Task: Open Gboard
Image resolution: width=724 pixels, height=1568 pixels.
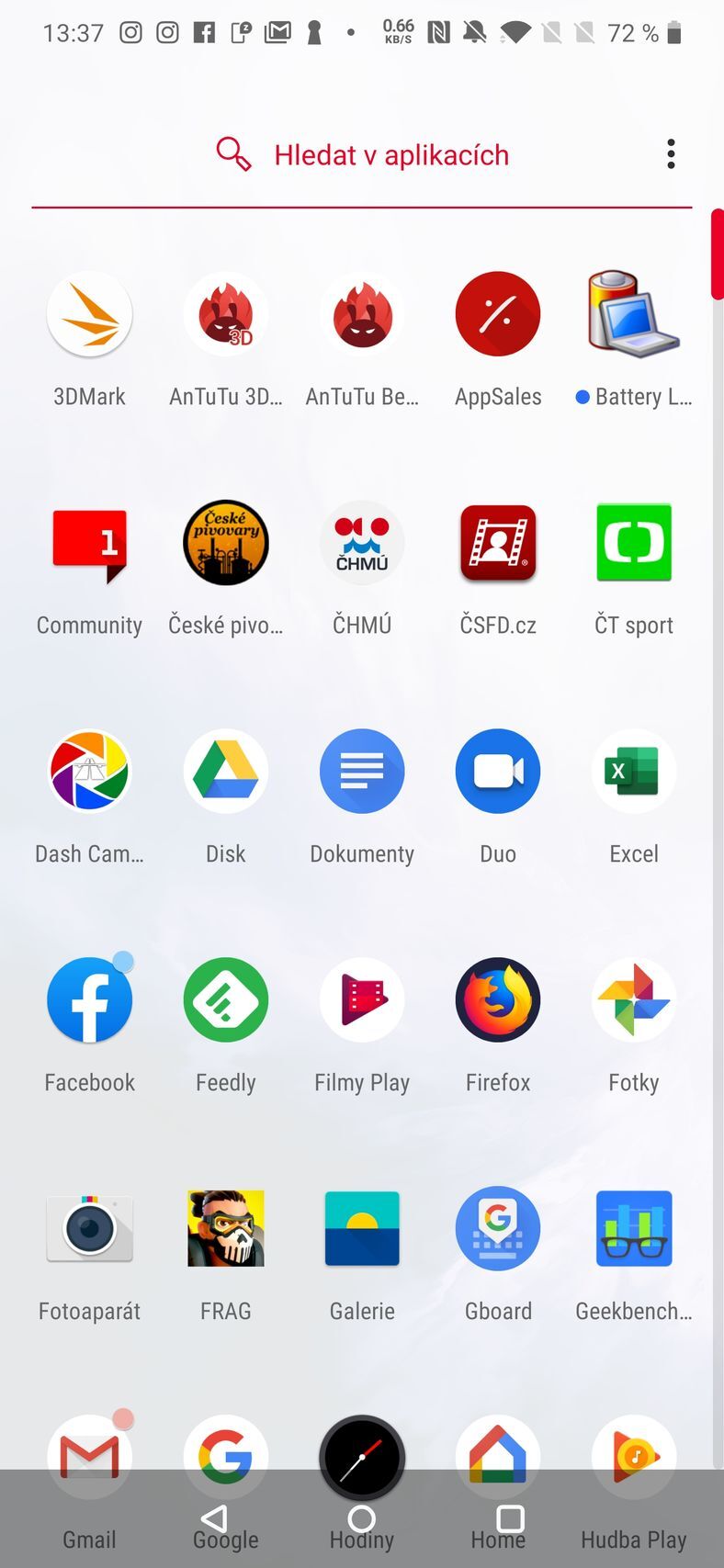Action: (x=497, y=1228)
